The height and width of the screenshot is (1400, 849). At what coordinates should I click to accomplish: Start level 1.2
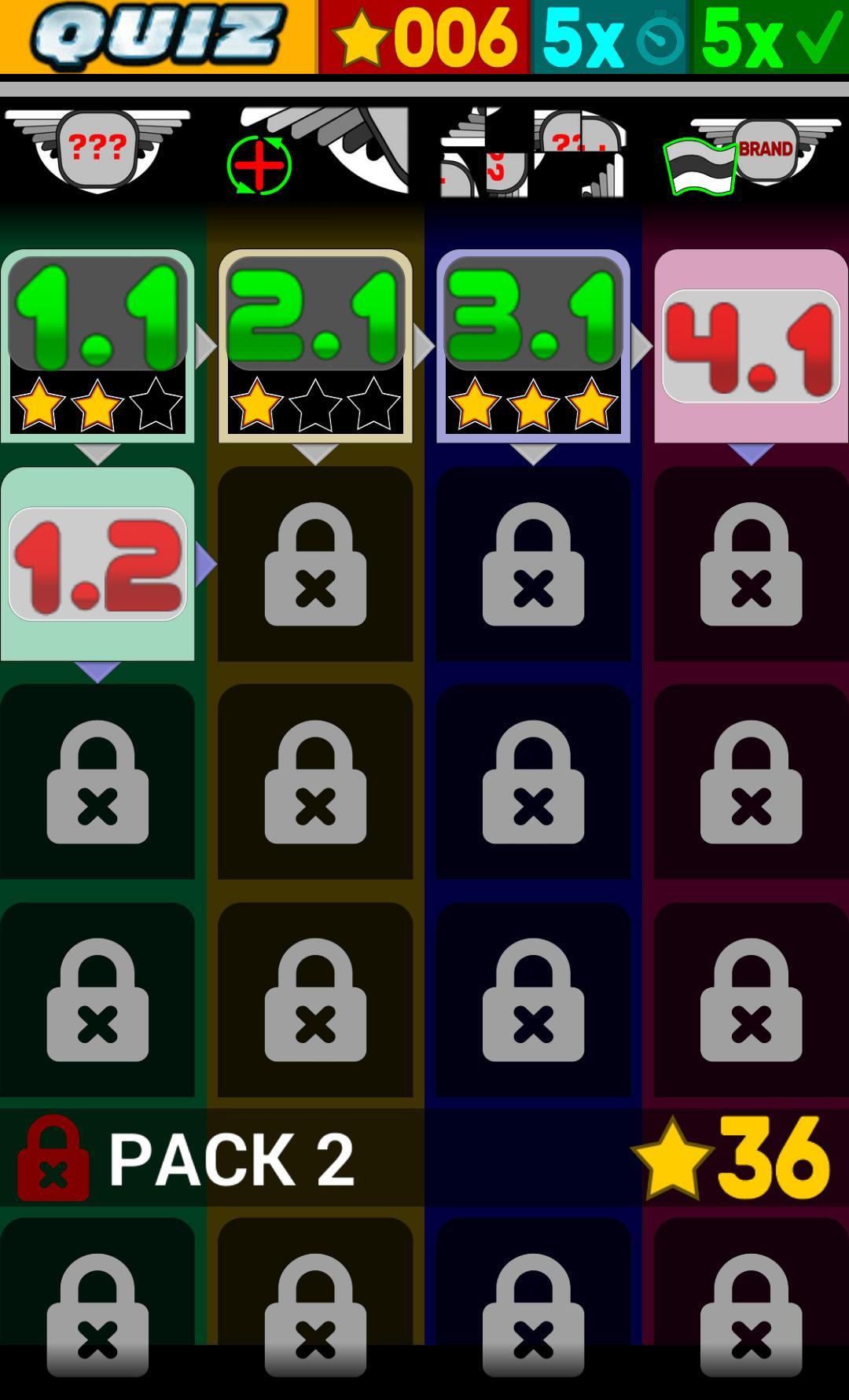[97, 564]
